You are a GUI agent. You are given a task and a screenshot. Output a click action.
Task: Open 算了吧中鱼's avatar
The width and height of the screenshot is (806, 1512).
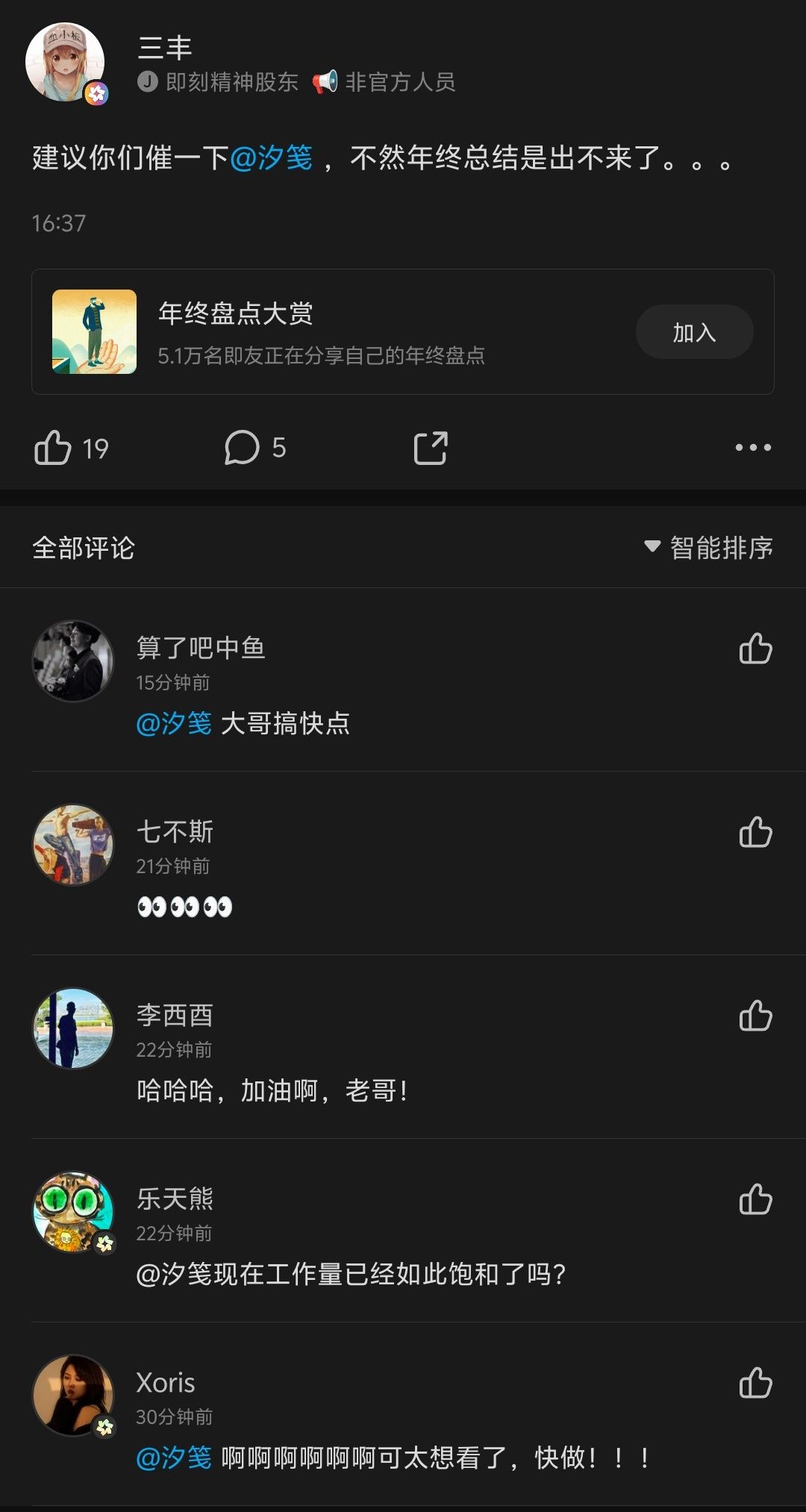point(73,661)
